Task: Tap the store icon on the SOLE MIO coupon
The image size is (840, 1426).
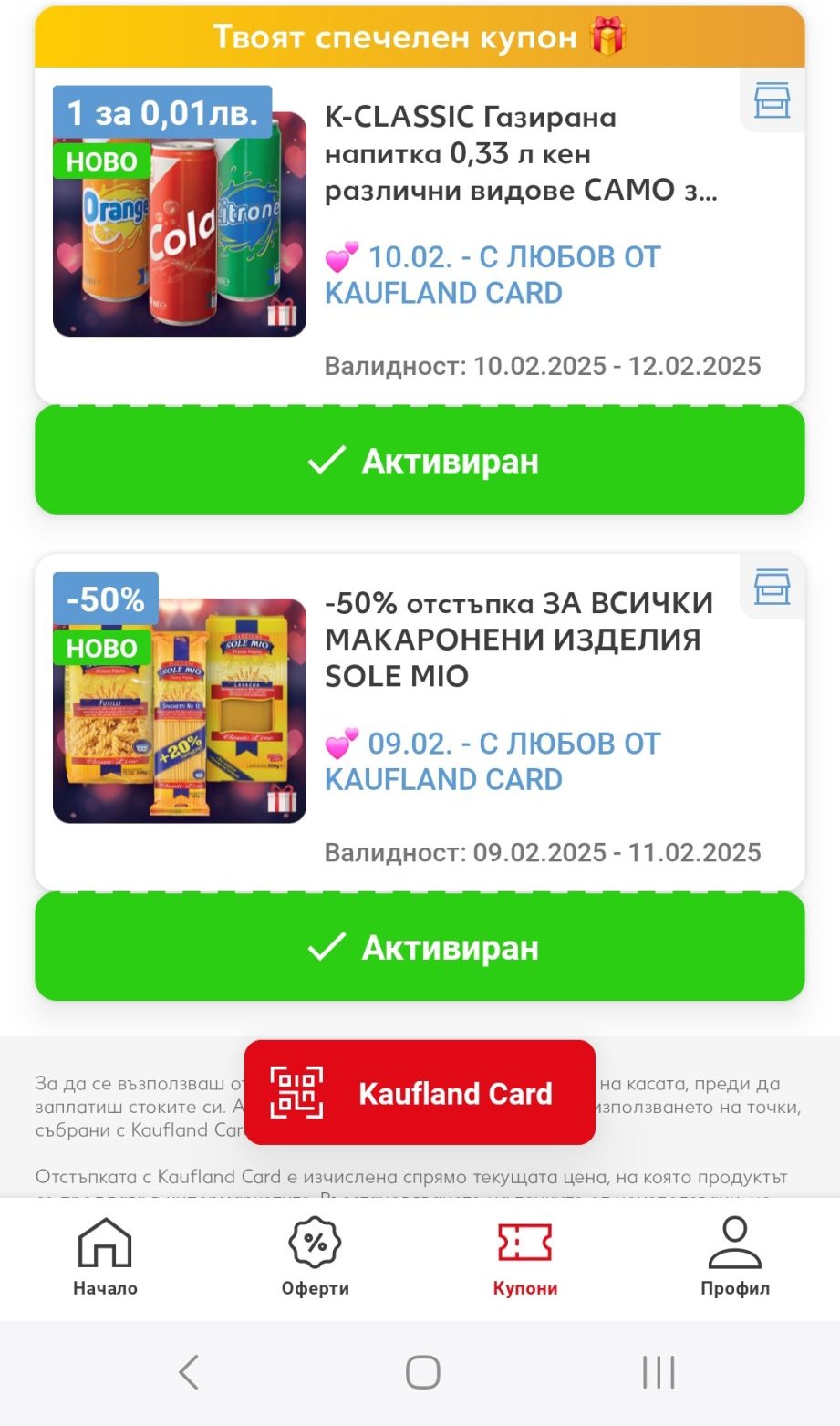Action: 772,587
